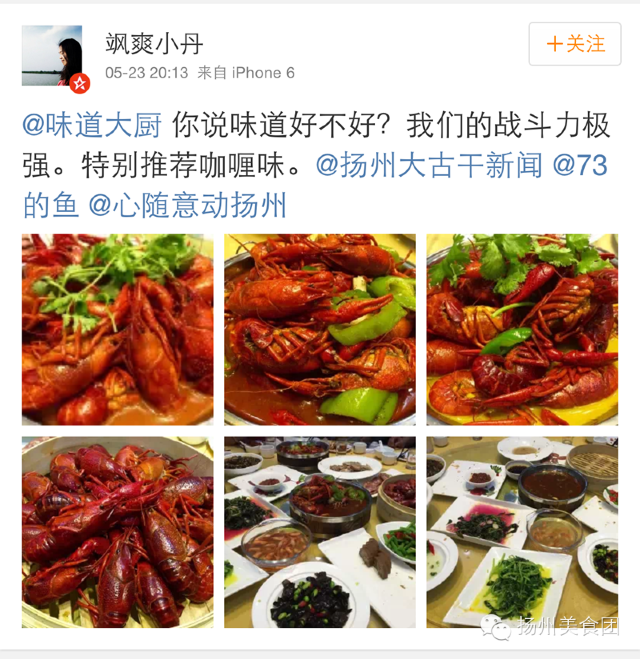View the middle photo of the table spread
Viewport: 640px width, 659px height.
point(320,532)
